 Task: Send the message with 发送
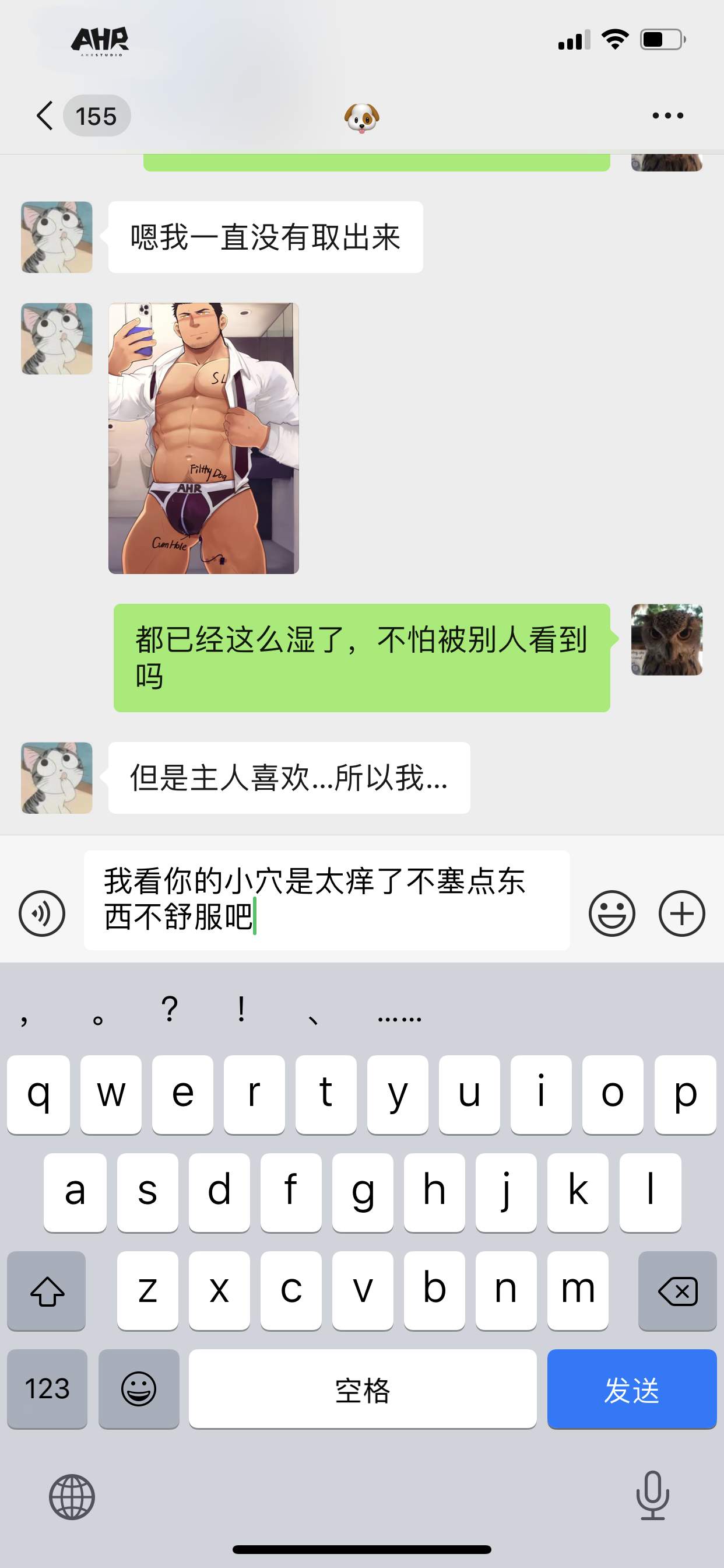[631, 1389]
